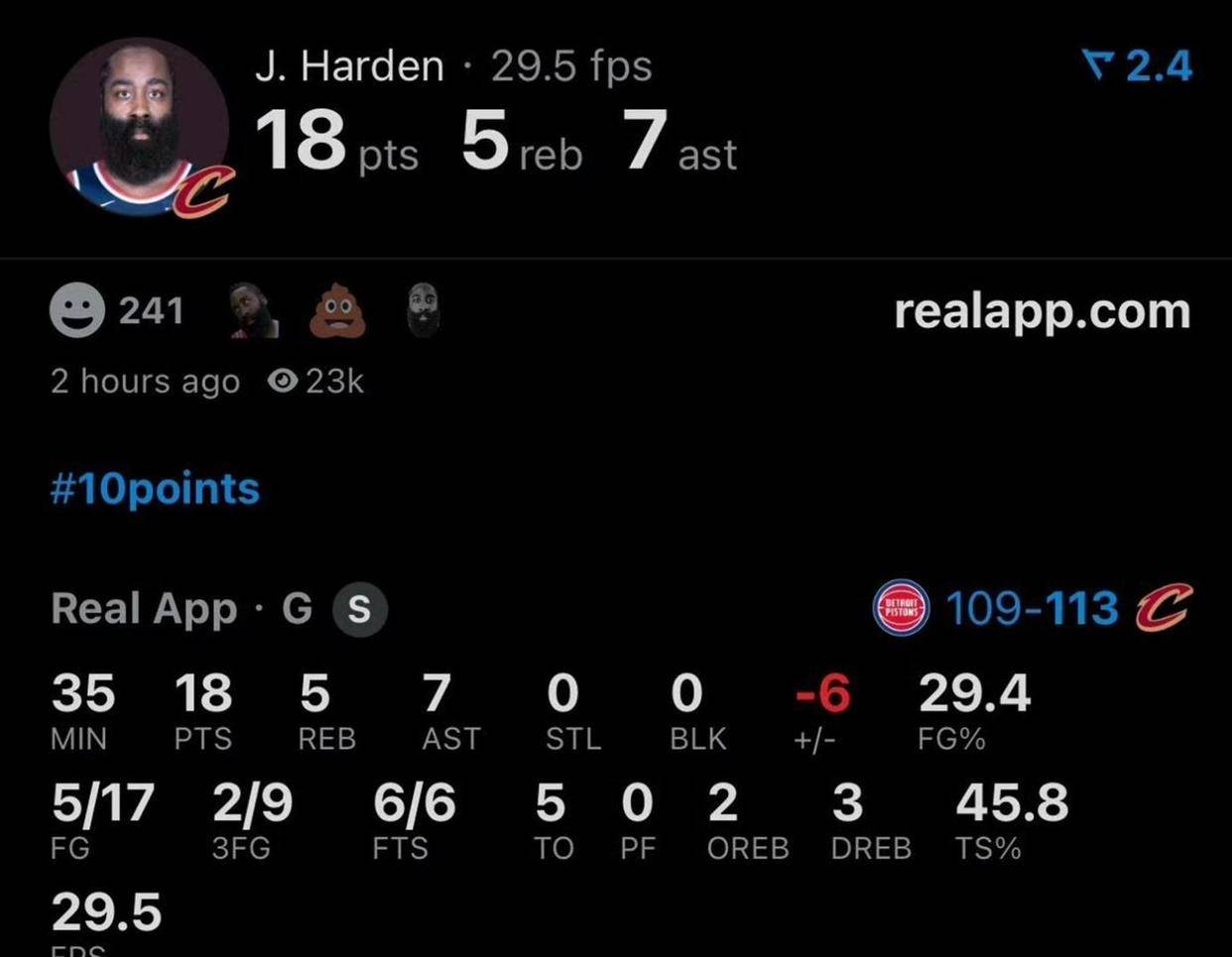This screenshot has height=957, width=1232.
Task: Open J. Harden's player profile photo
Action: point(139,127)
